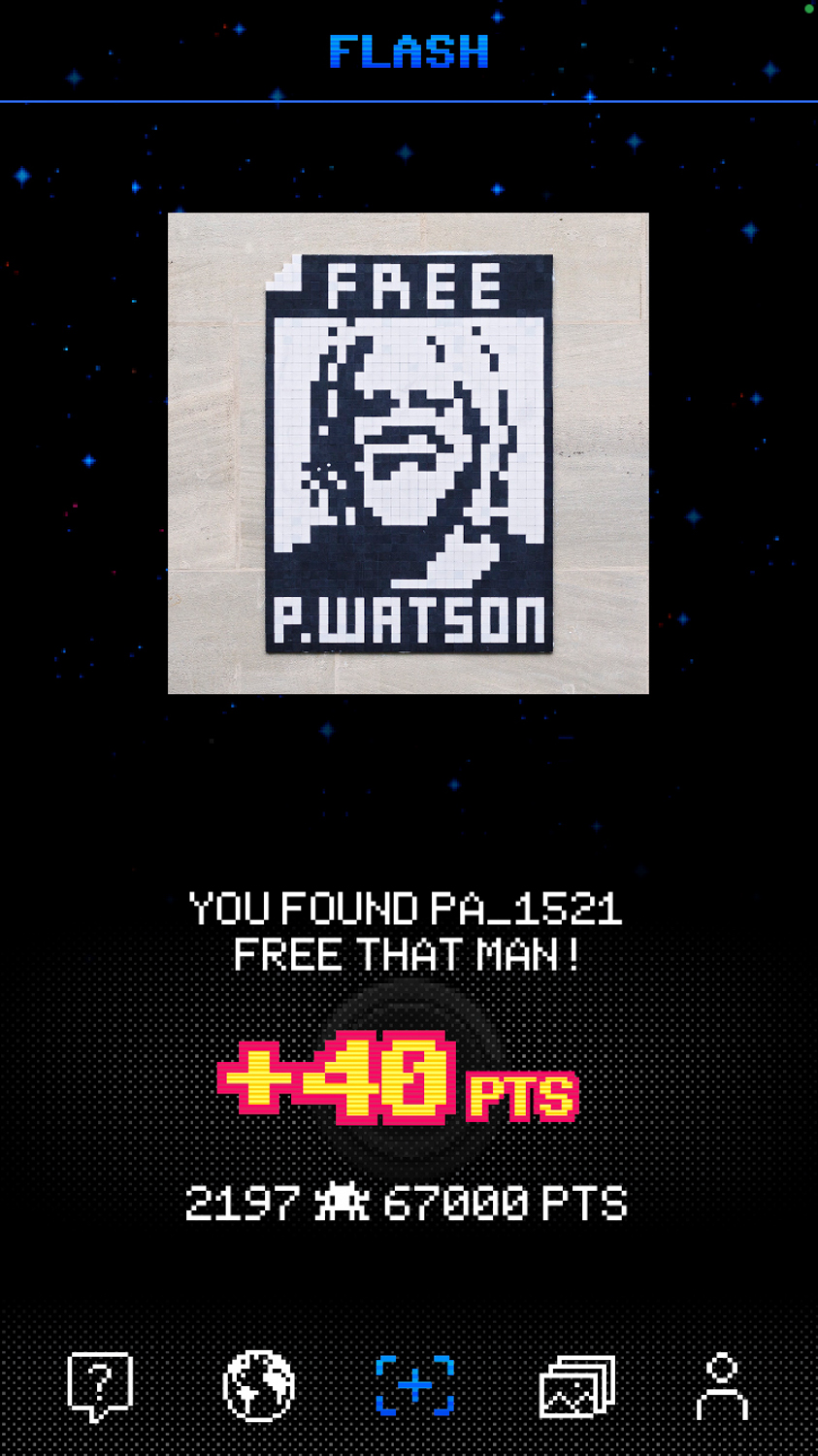Open the help question-mark tab
Image resolution: width=818 pixels, height=1456 pixels.
point(100,1386)
